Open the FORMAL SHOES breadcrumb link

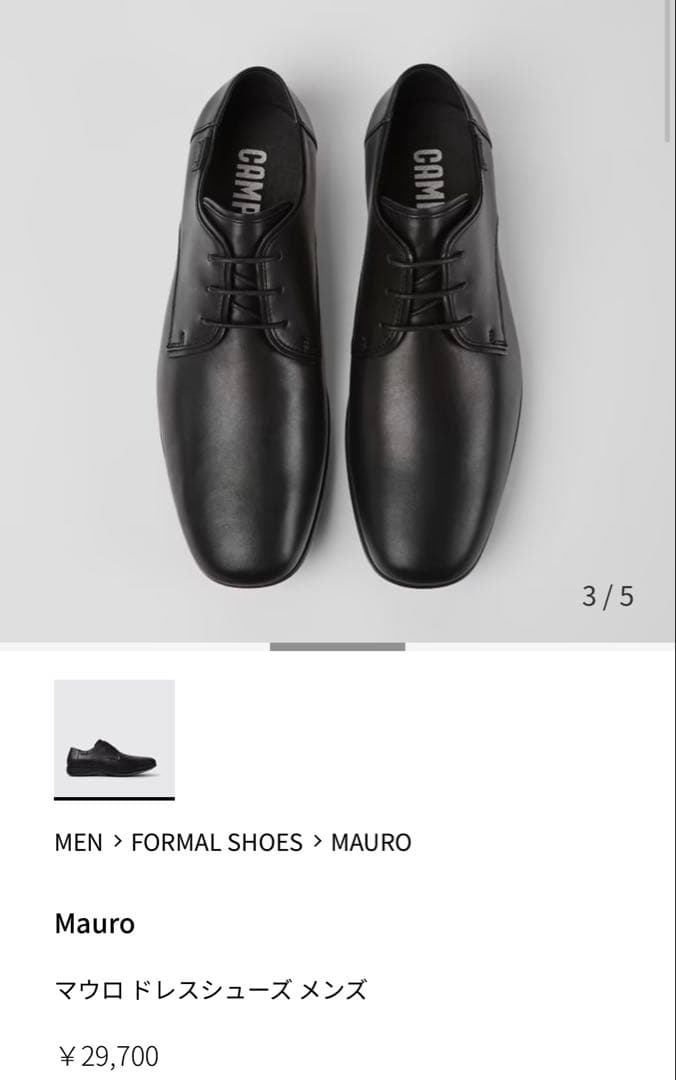(216, 842)
